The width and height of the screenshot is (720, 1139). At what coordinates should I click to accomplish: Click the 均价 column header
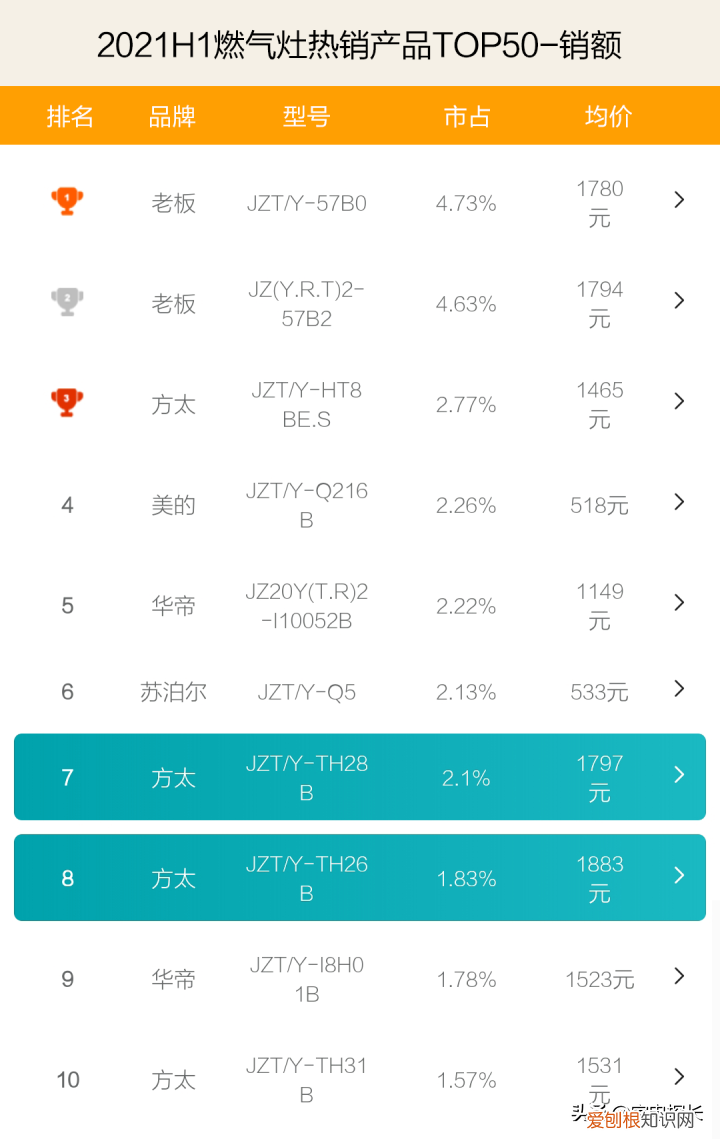(x=605, y=116)
